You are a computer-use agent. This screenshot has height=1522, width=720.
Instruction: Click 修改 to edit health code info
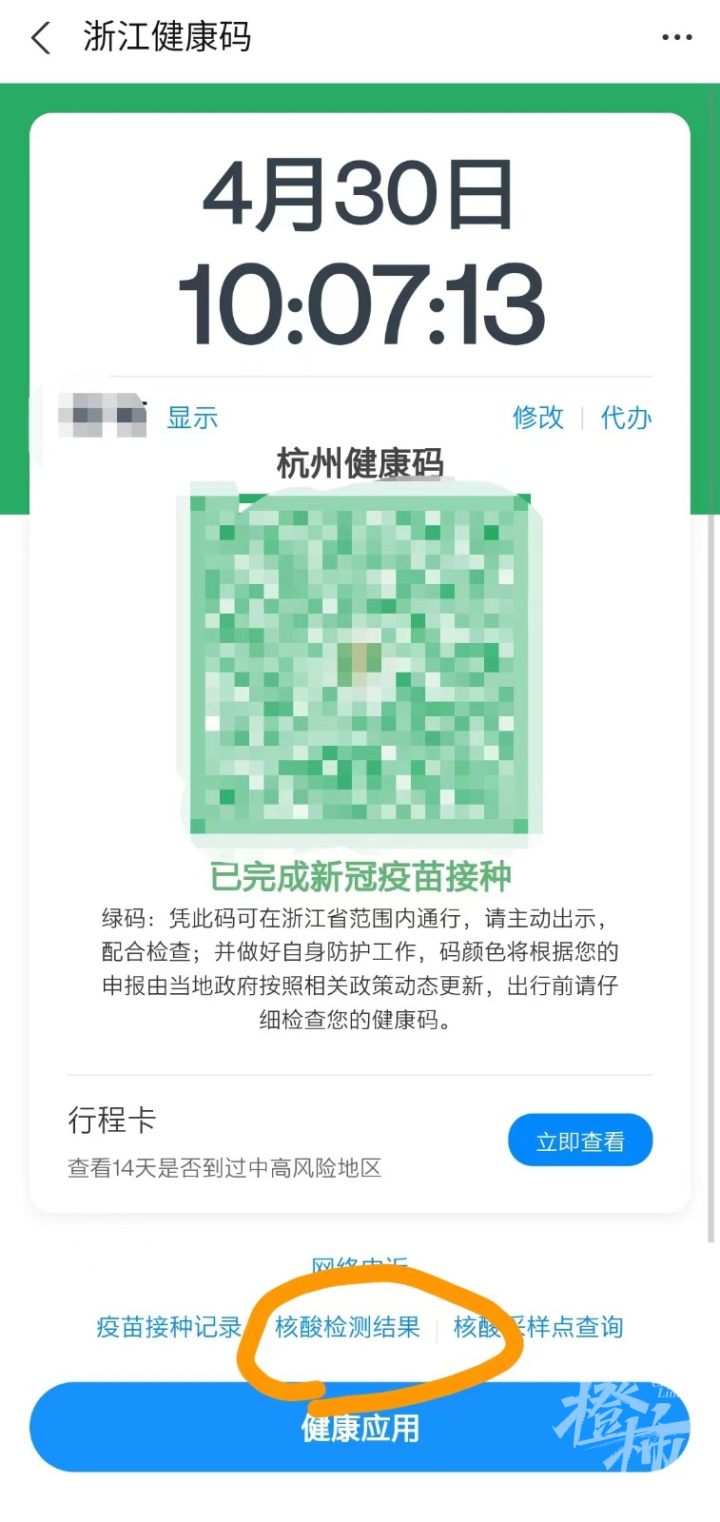538,418
